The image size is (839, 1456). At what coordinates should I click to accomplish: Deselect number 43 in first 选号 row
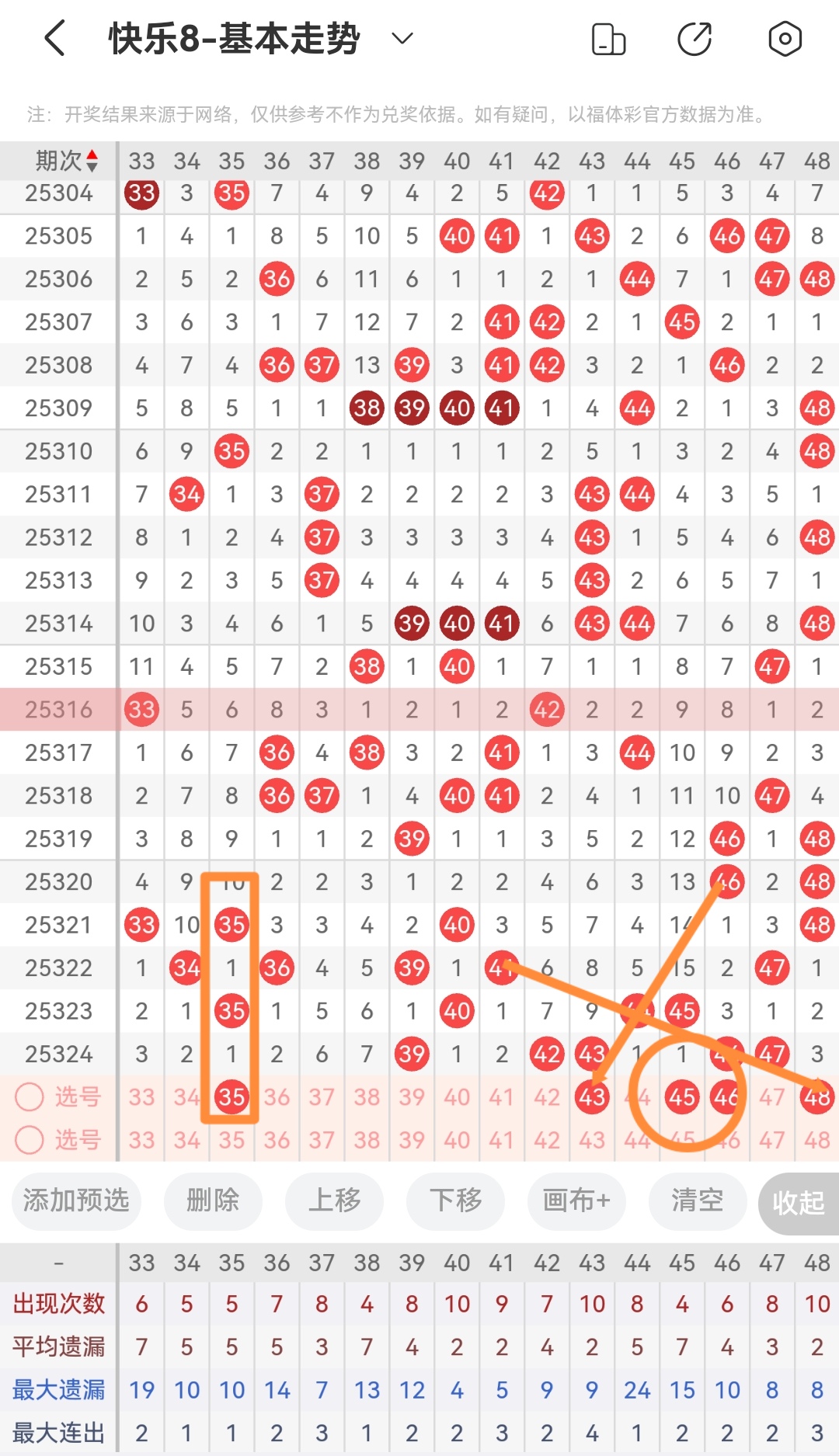coord(592,1097)
